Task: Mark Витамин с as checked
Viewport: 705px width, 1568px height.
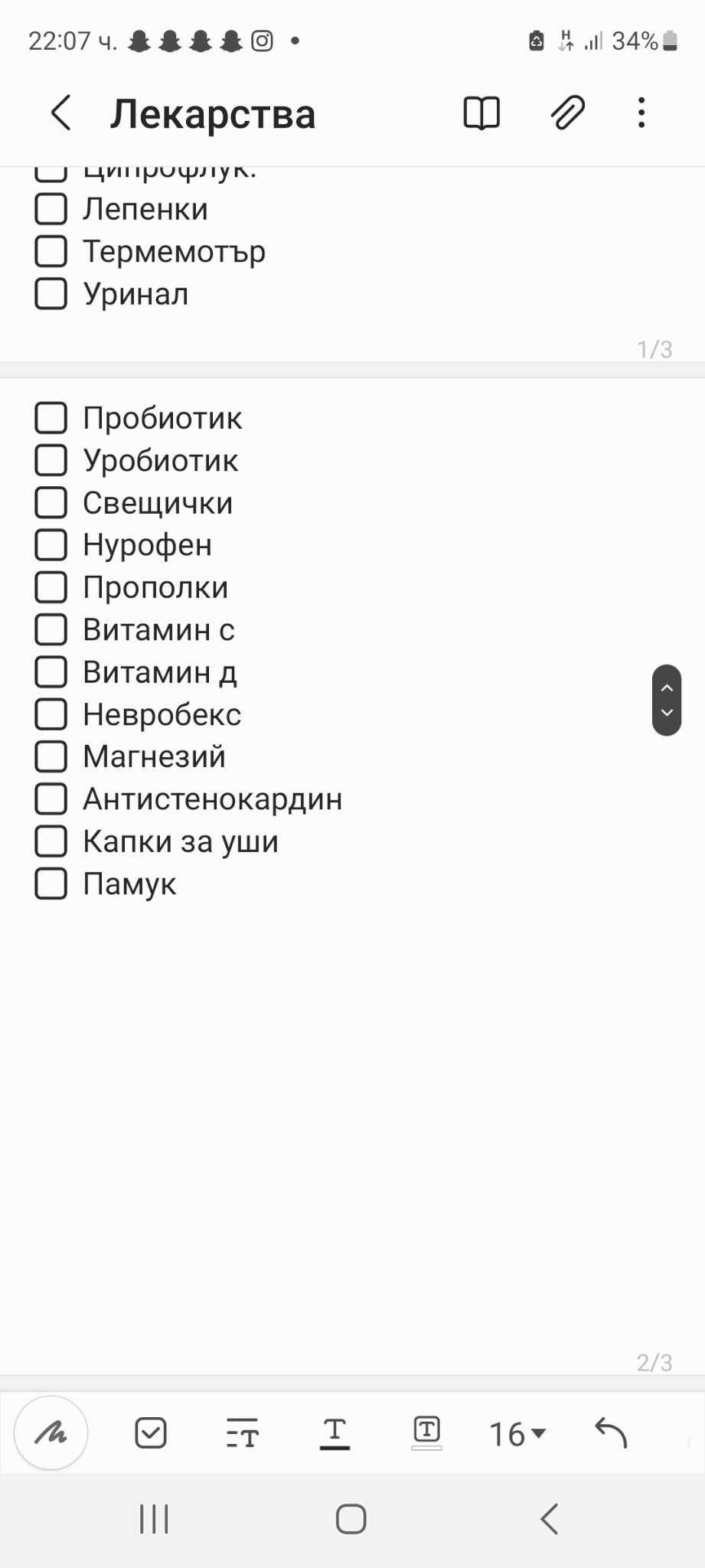Action: [x=51, y=629]
